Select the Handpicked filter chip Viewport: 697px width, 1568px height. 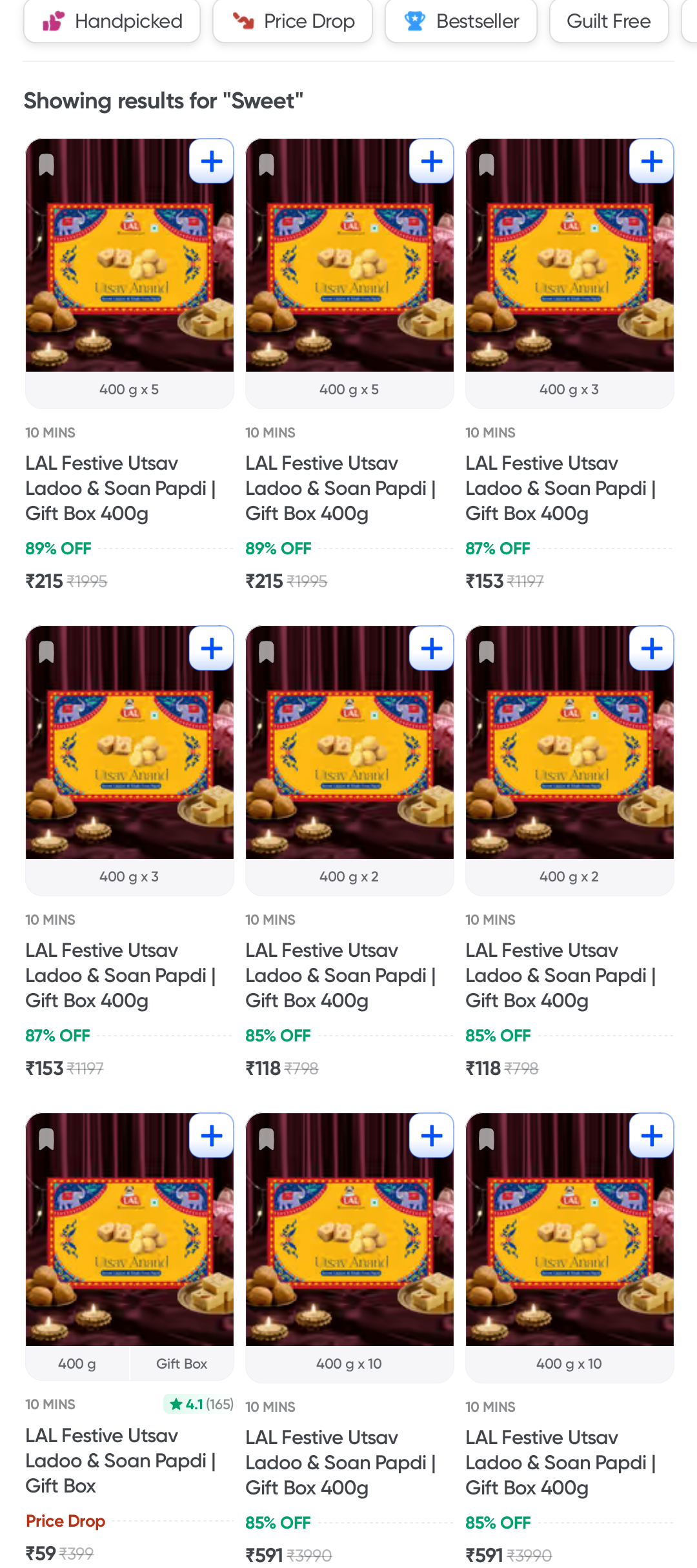point(112,21)
